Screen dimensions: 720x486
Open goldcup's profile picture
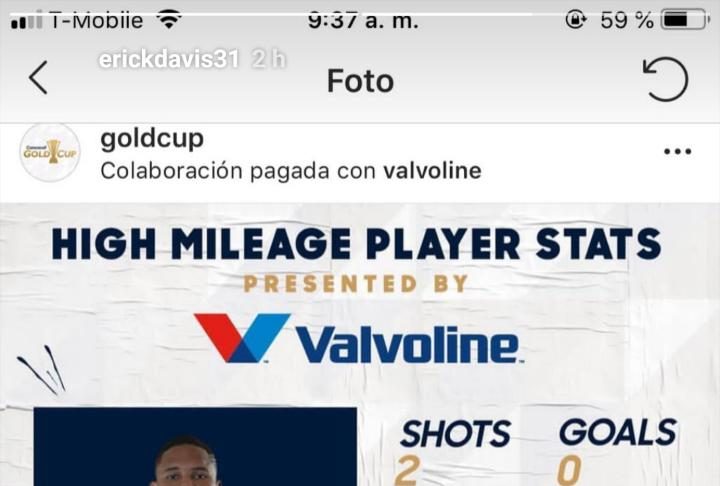point(50,152)
